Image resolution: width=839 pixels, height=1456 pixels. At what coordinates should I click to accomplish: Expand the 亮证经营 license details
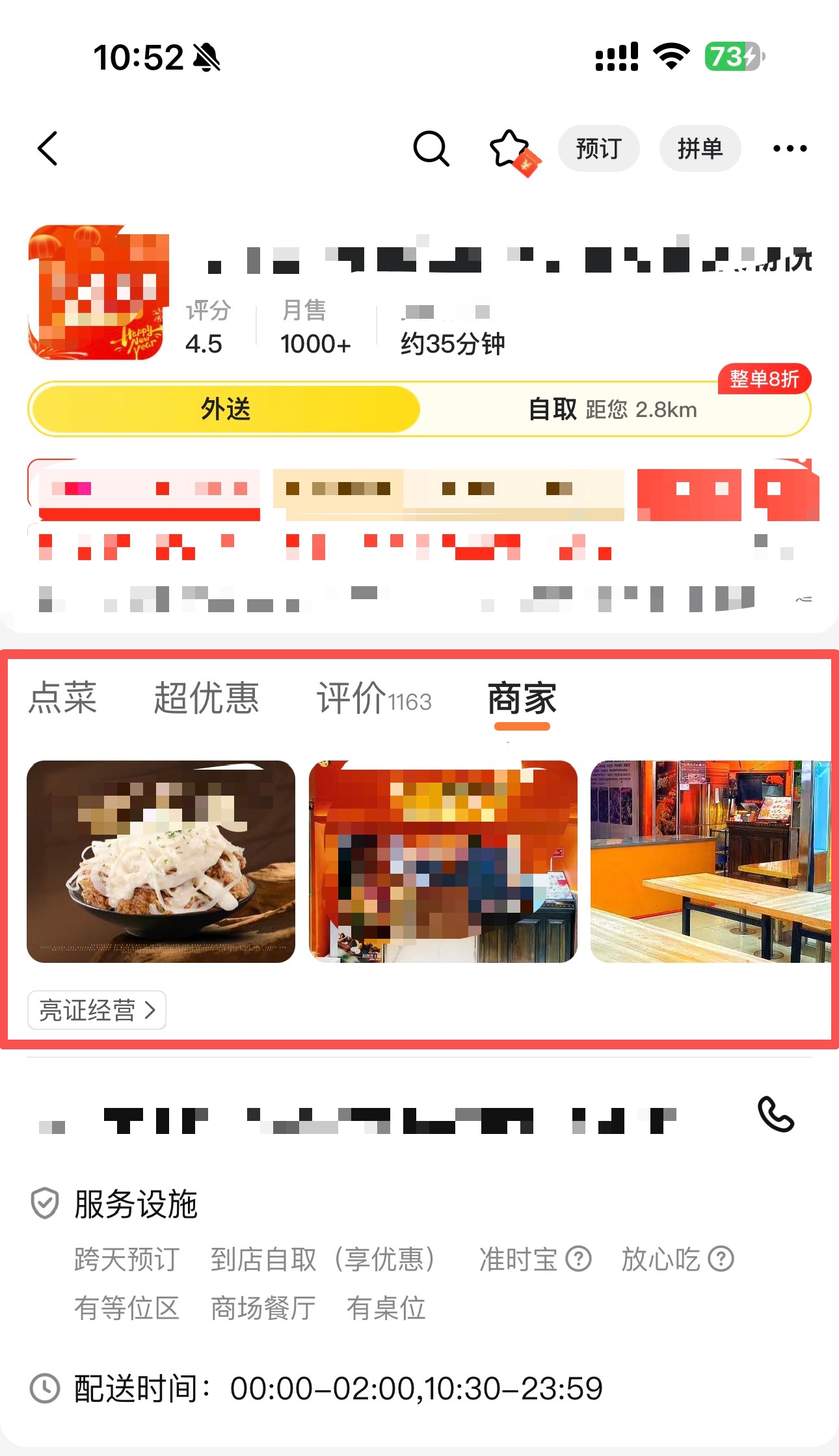[x=96, y=1010]
